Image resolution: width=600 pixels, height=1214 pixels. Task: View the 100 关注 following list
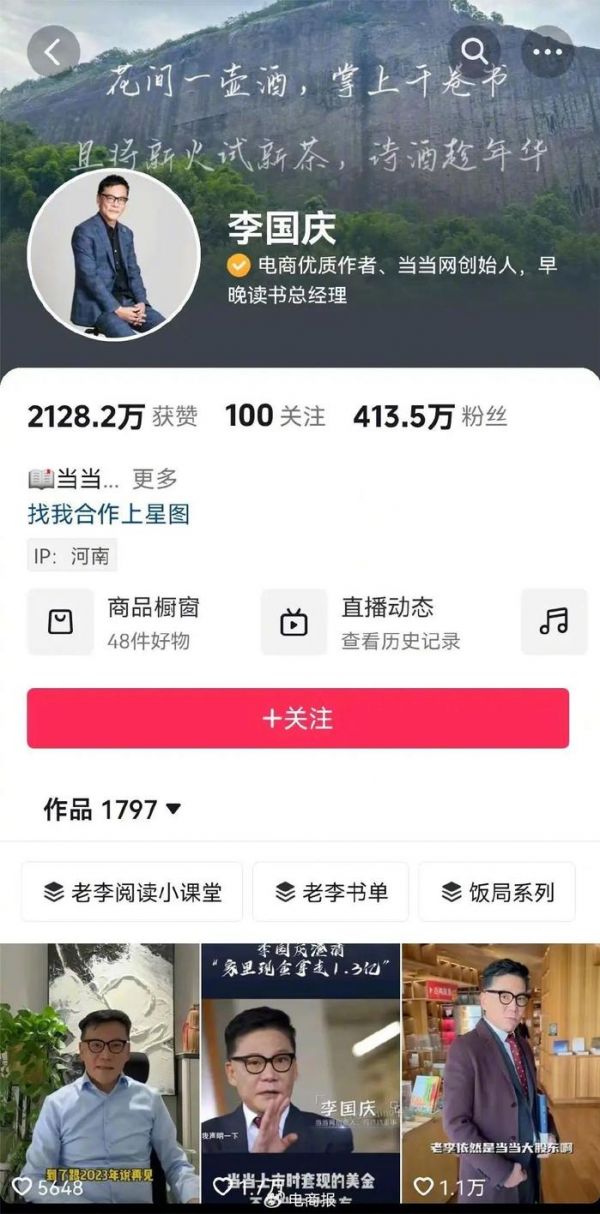[275, 417]
